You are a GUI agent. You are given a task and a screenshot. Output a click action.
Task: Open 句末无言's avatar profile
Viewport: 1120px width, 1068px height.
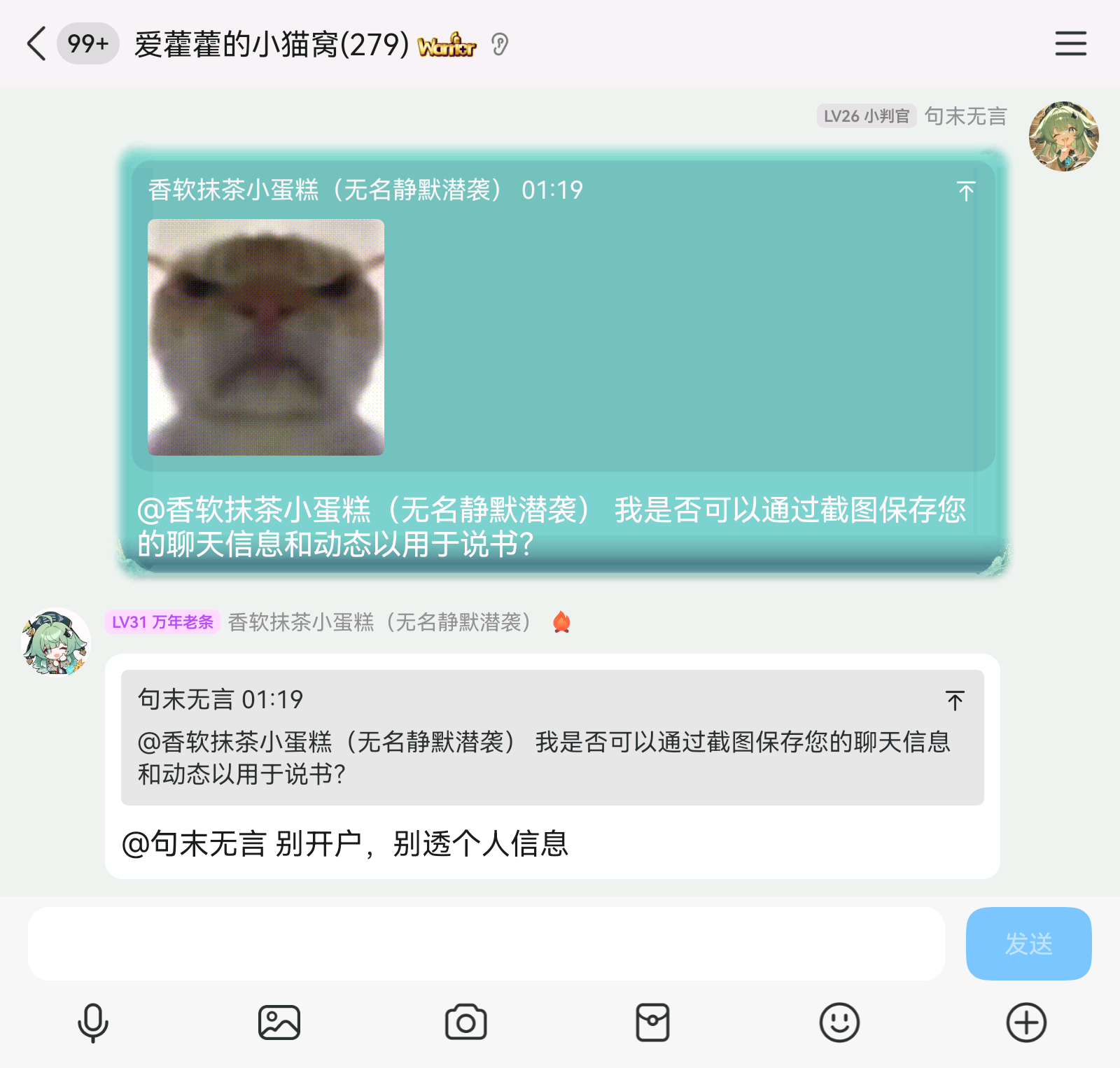coord(1063,136)
